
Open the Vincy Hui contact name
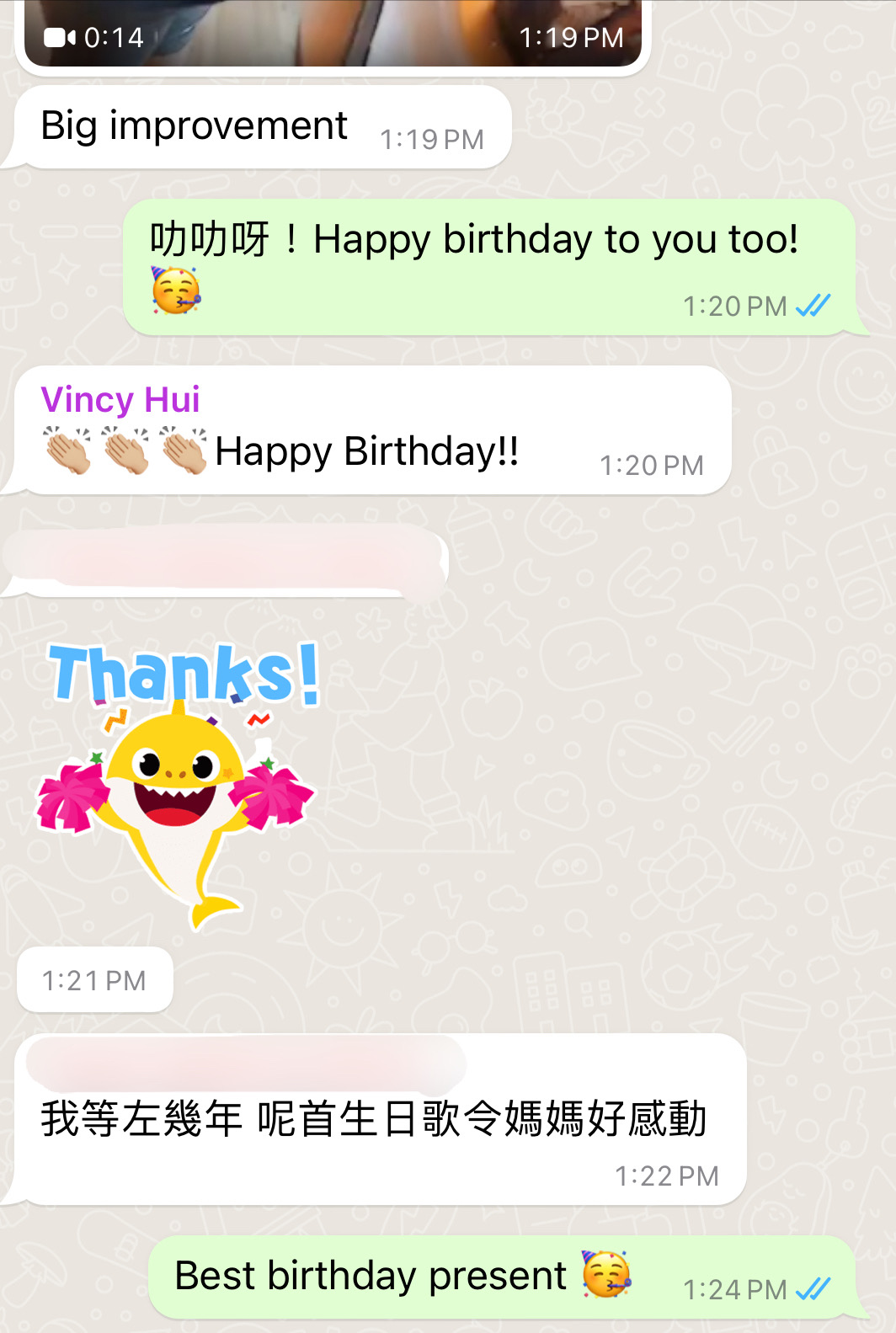point(121,401)
